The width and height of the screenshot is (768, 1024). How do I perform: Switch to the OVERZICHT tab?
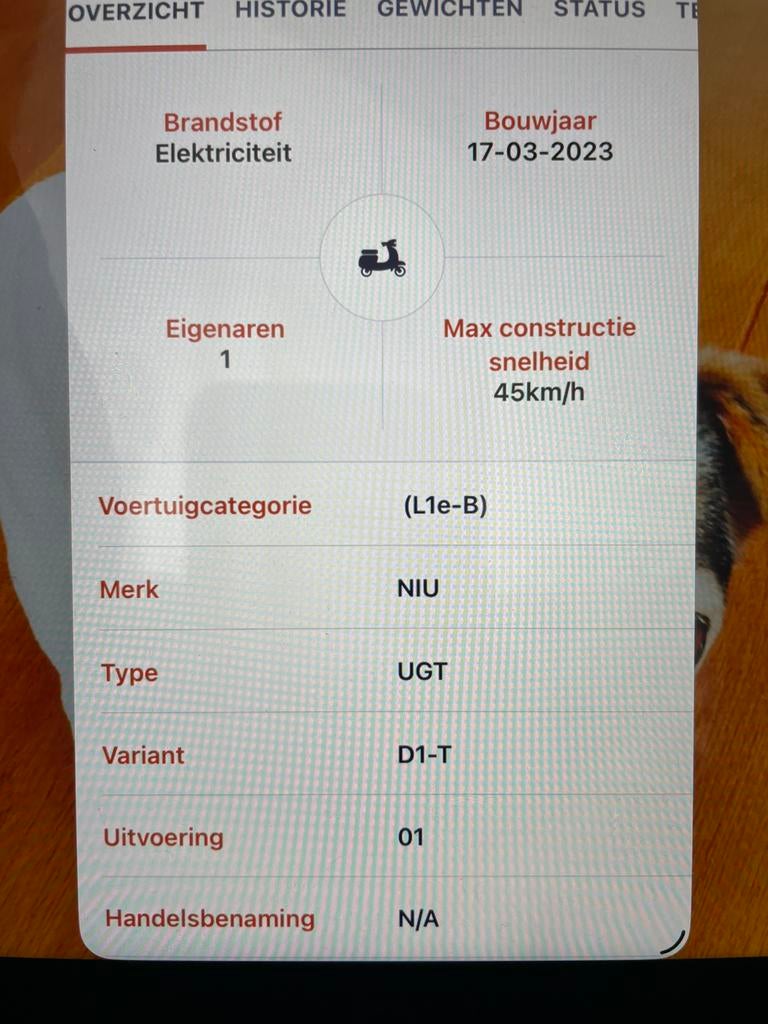(x=135, y=11)
